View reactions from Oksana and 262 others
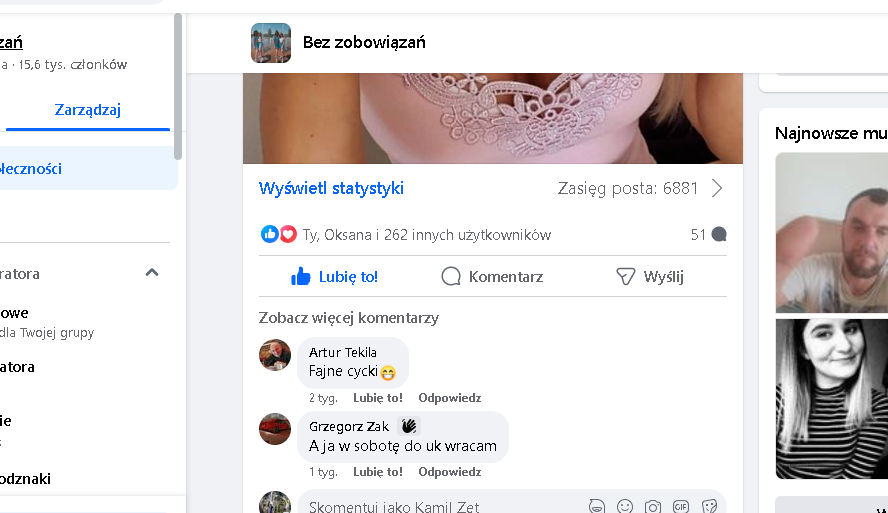 426,234
